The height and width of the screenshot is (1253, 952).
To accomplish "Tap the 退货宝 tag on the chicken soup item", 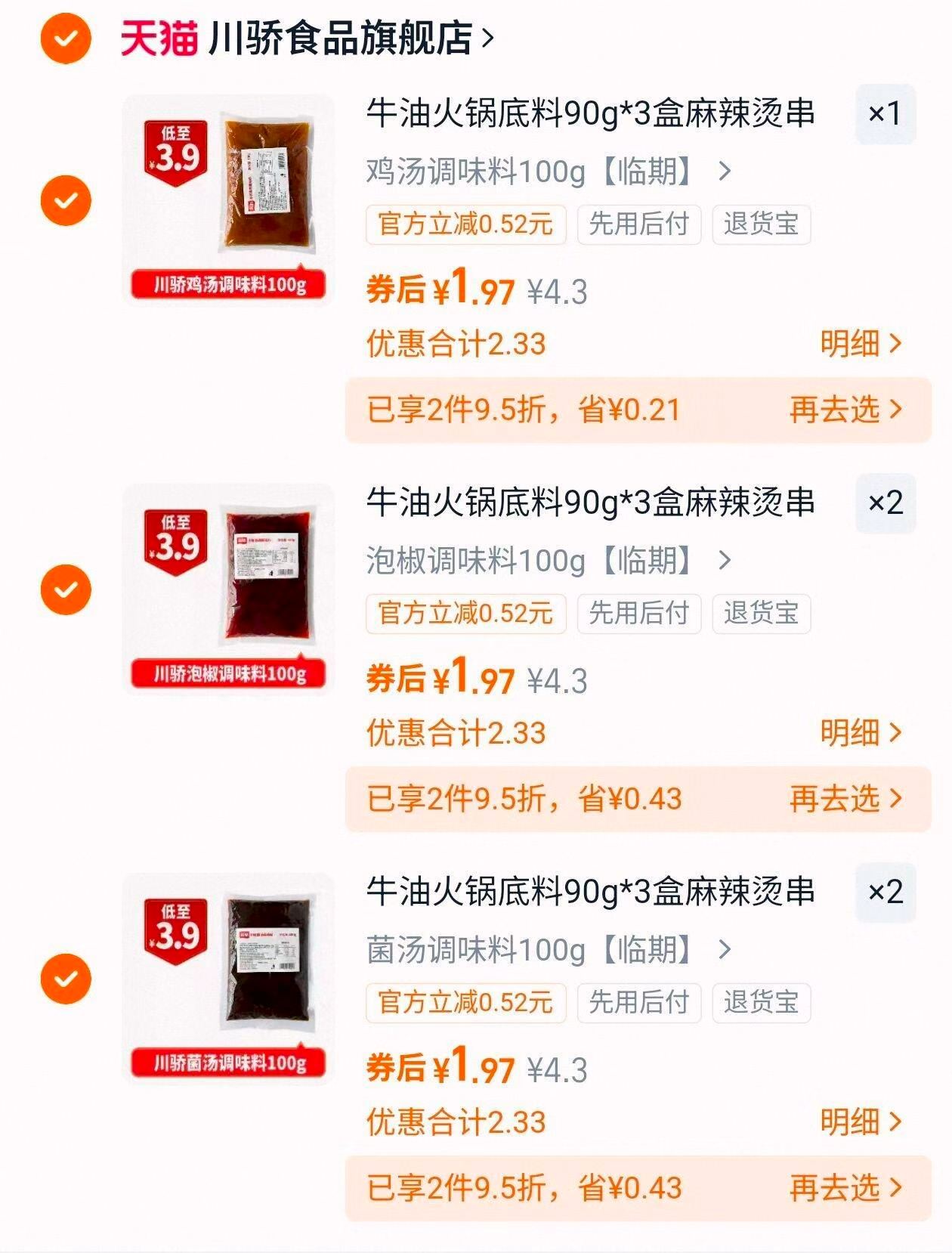I will pos(759,224).
